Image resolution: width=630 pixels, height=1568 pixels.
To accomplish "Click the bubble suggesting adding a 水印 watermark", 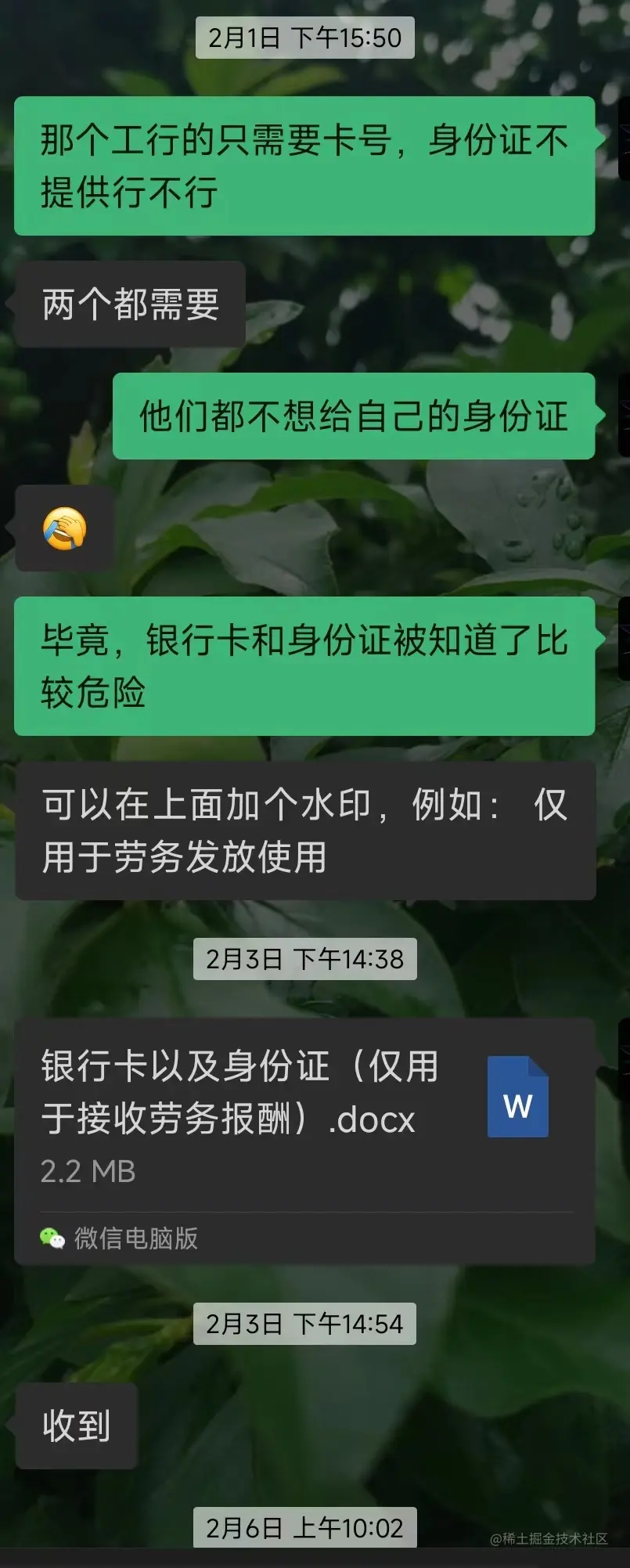I will (x=305, y=828).
